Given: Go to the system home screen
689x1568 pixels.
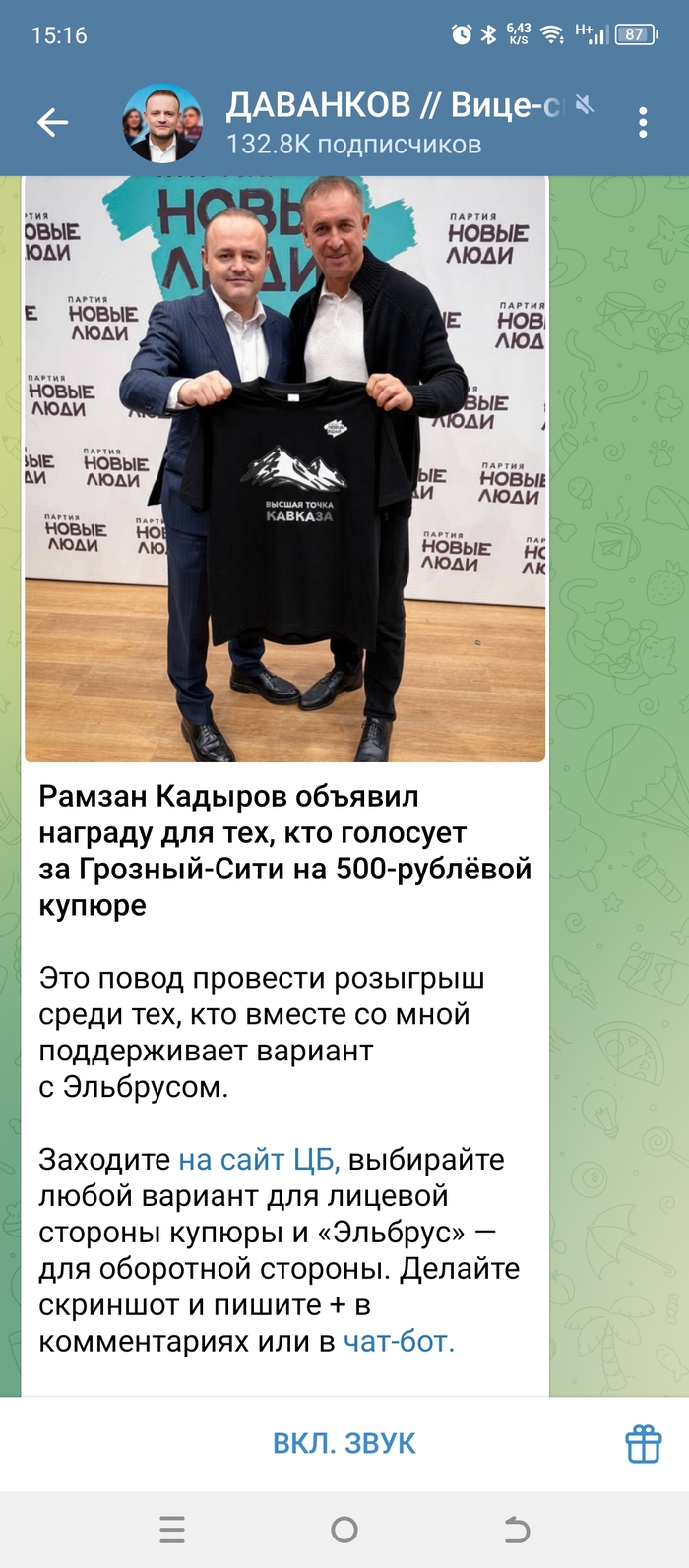Looking at the screenshot, I should pos(344,1530).
